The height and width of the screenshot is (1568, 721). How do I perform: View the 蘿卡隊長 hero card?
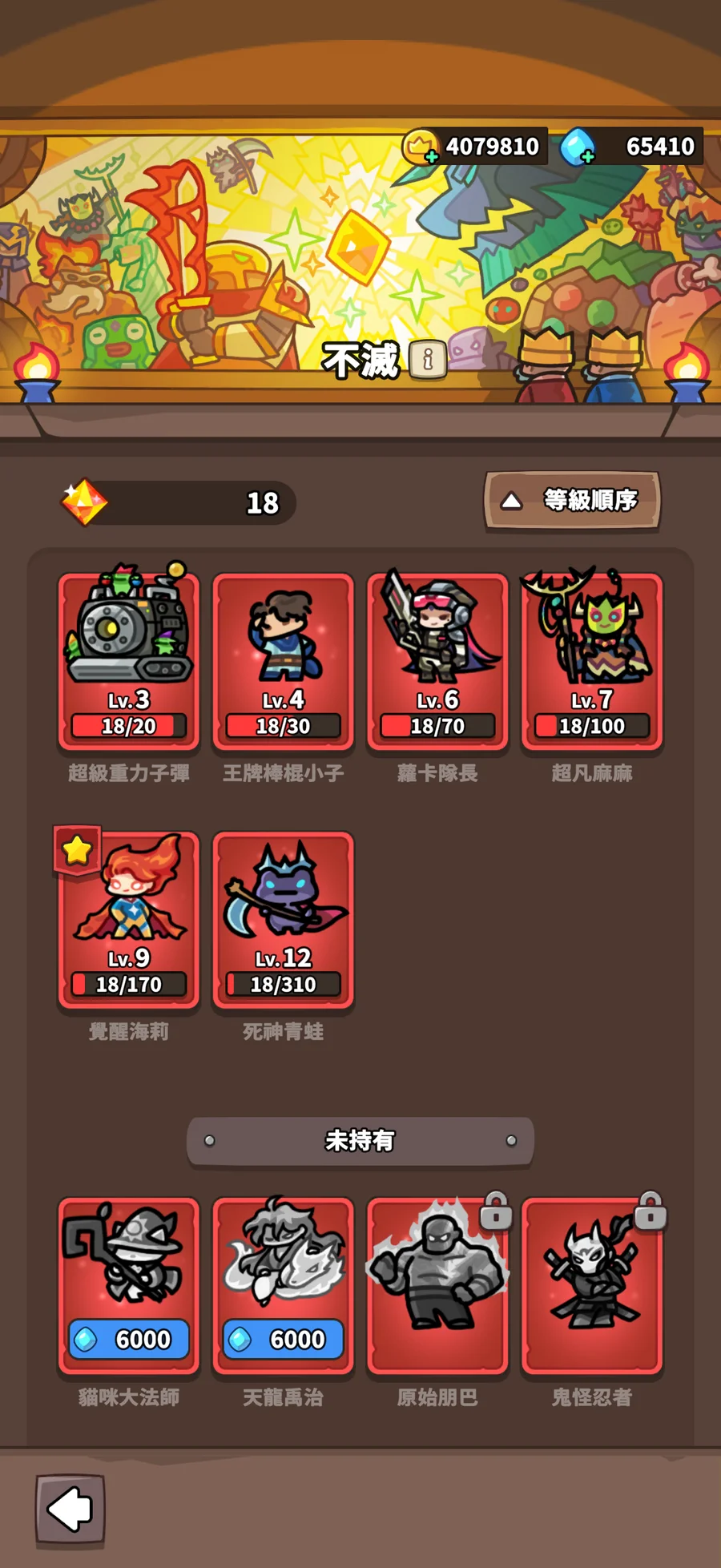(x=437, y=661)
